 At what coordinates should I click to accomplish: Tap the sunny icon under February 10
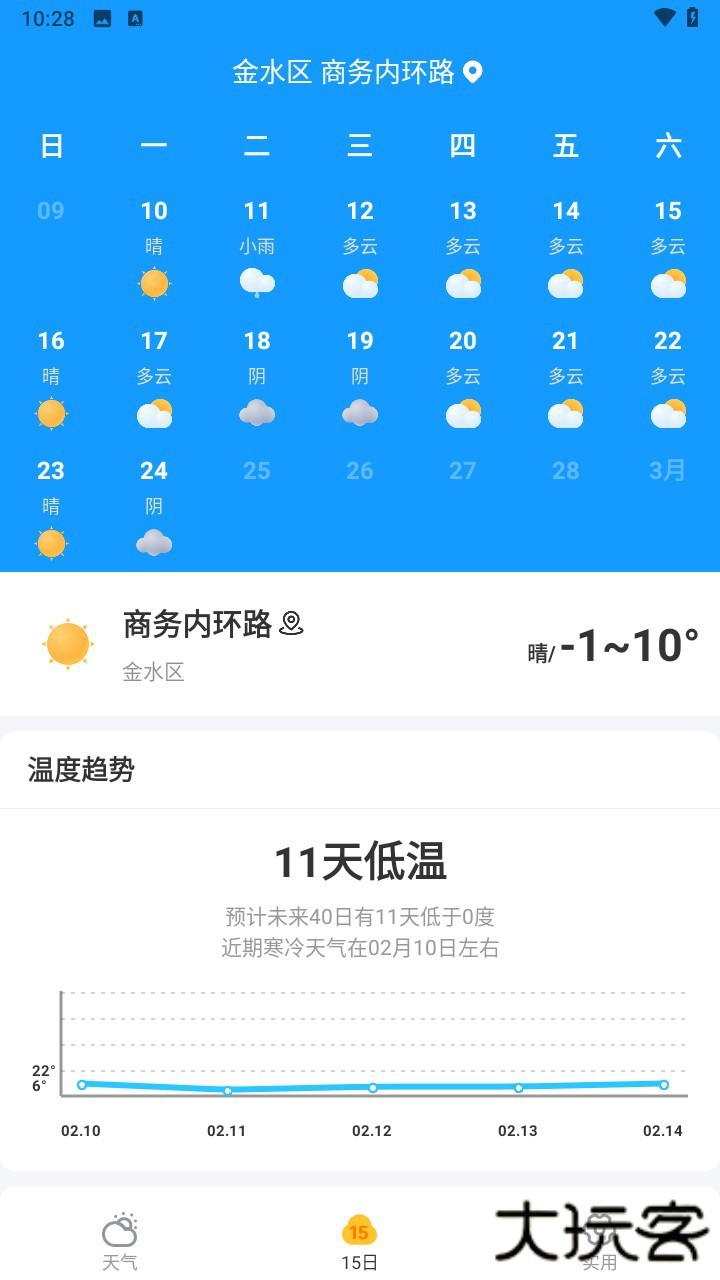(x=154, y=284)
